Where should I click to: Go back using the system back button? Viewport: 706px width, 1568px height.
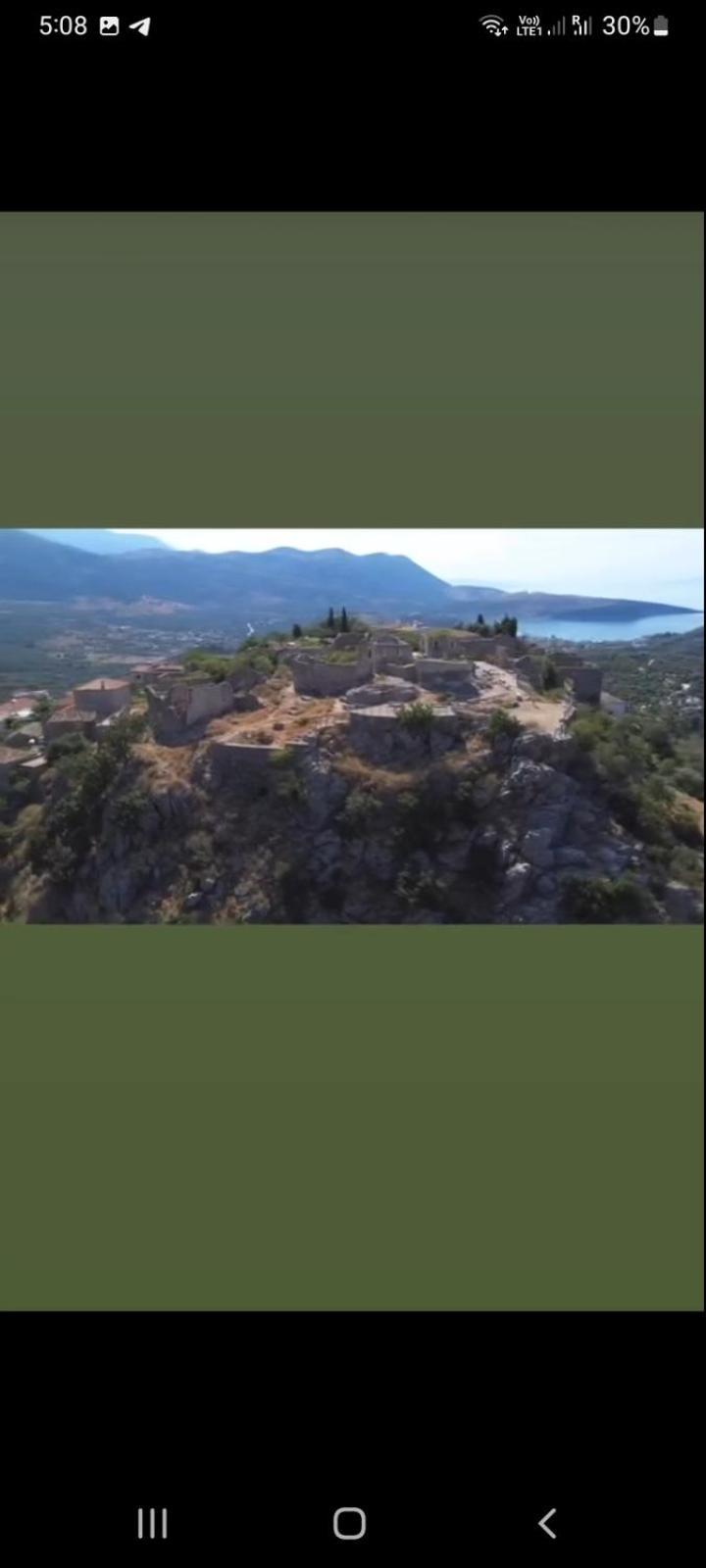coord(547,1523)
